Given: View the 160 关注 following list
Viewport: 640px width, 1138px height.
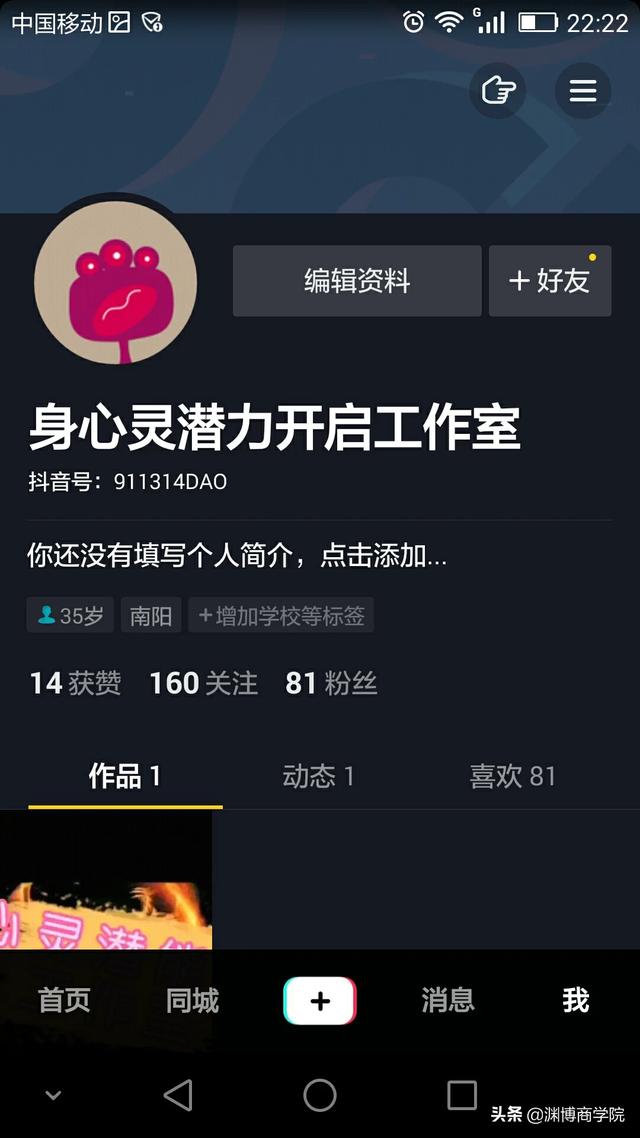Looking at the screenshot, I should 203,684.
